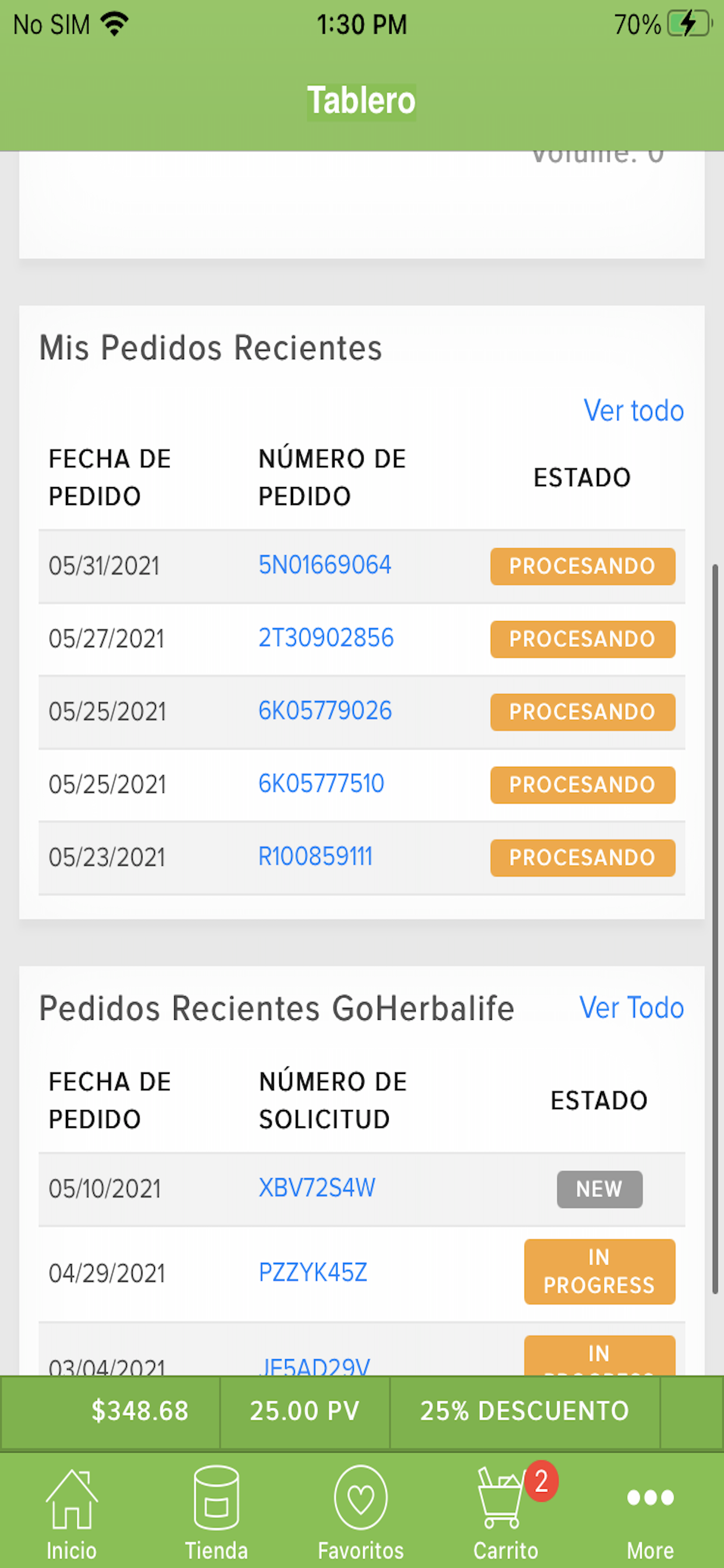Open order number R100859111
This screenshot has height=1568, width=724.
click(315, 856)
